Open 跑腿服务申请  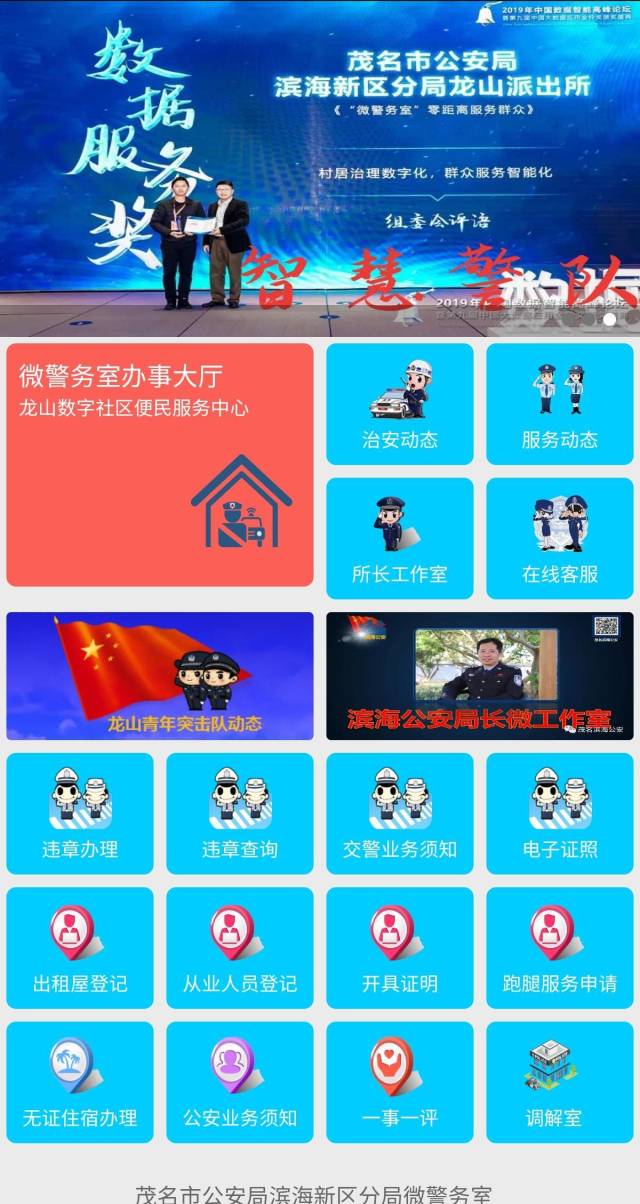[x=560, y=948]
